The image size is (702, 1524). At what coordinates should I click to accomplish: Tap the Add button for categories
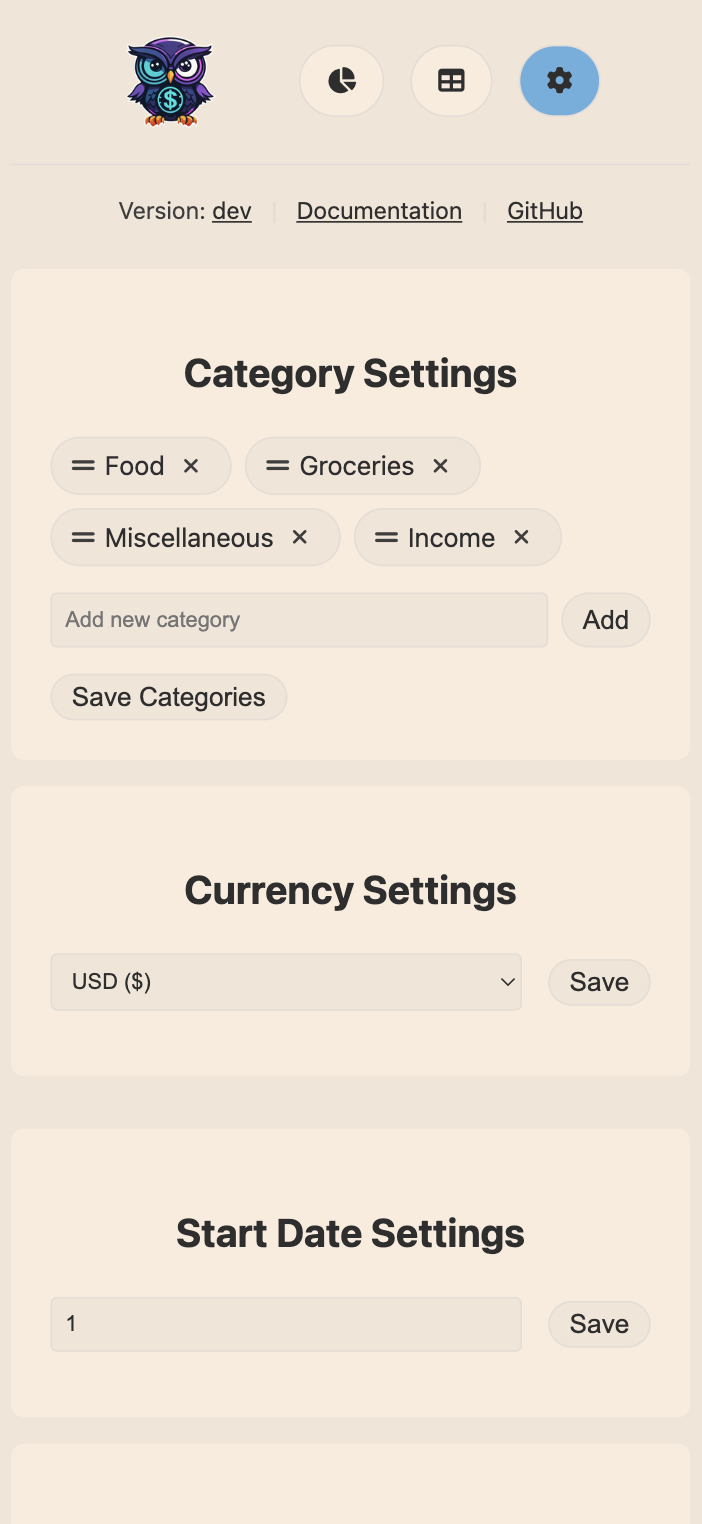605,620
